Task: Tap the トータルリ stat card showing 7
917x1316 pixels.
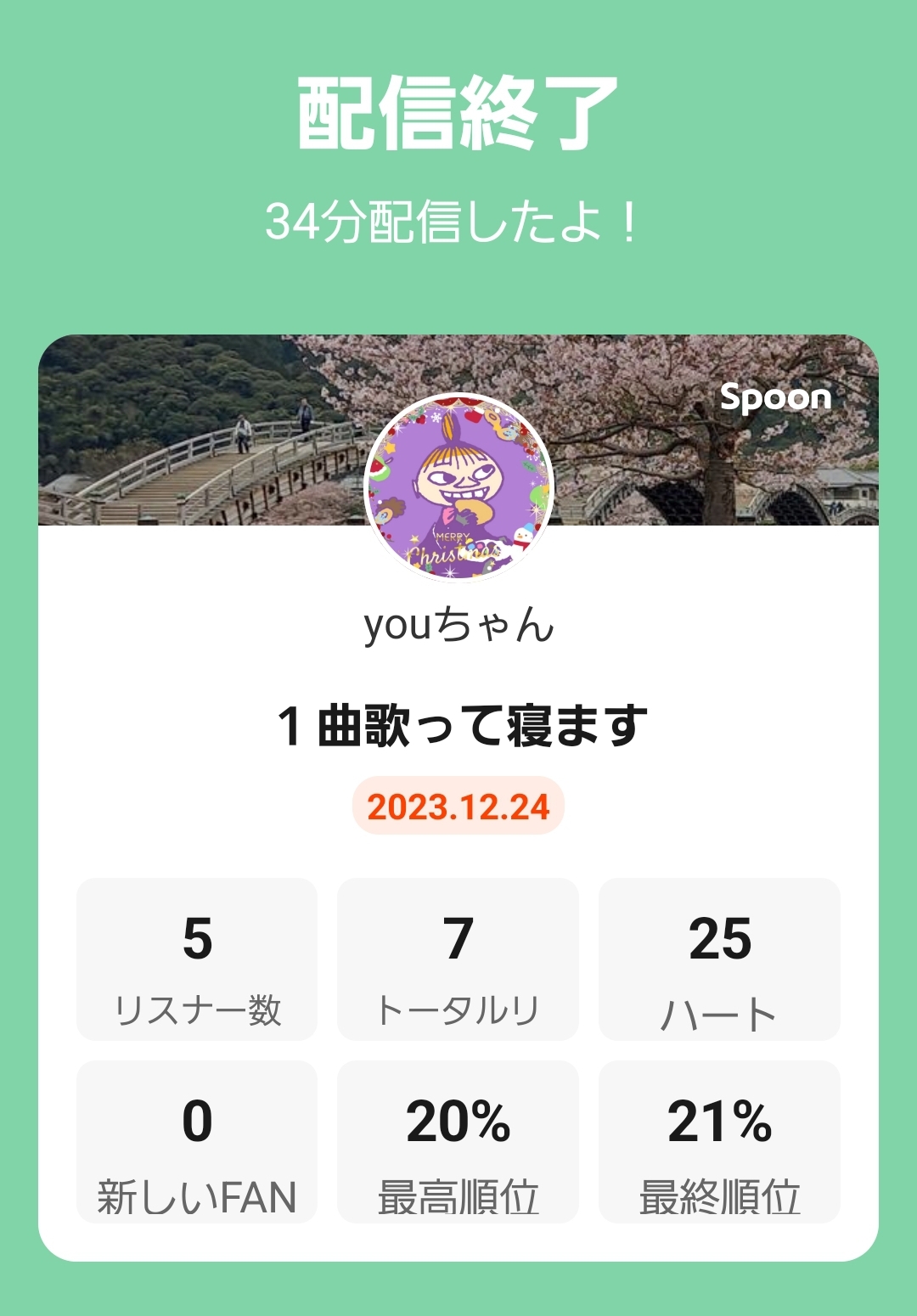Action: point(458,958)
